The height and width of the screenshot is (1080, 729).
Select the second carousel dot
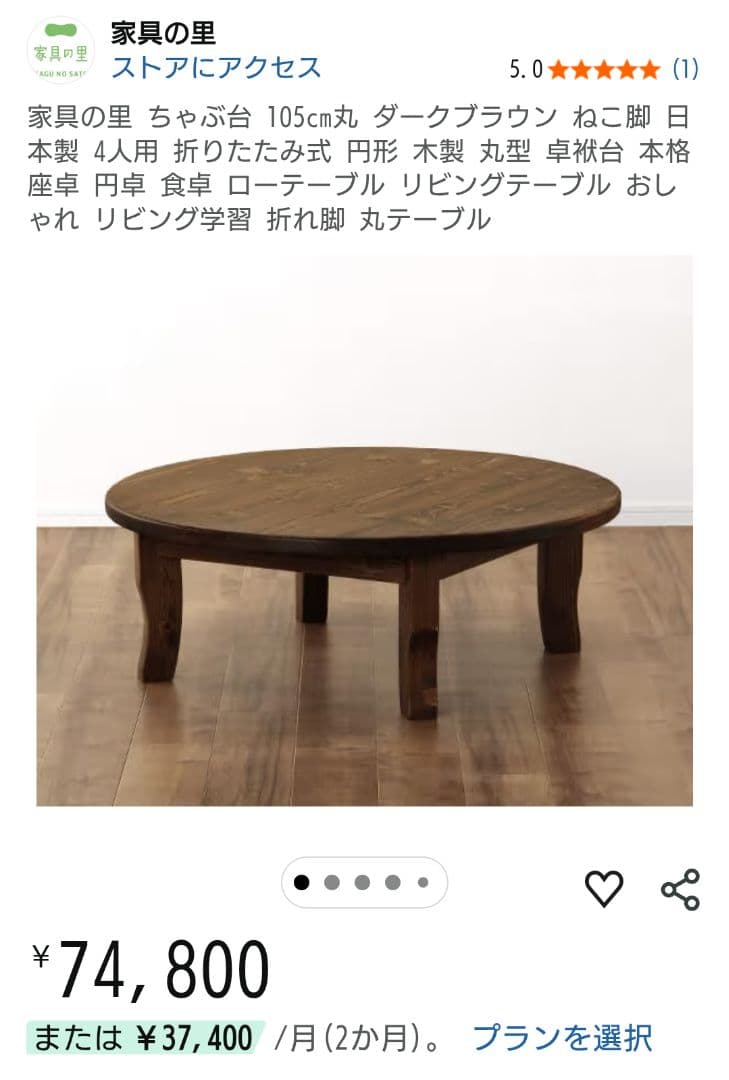(x=331, y=881)
